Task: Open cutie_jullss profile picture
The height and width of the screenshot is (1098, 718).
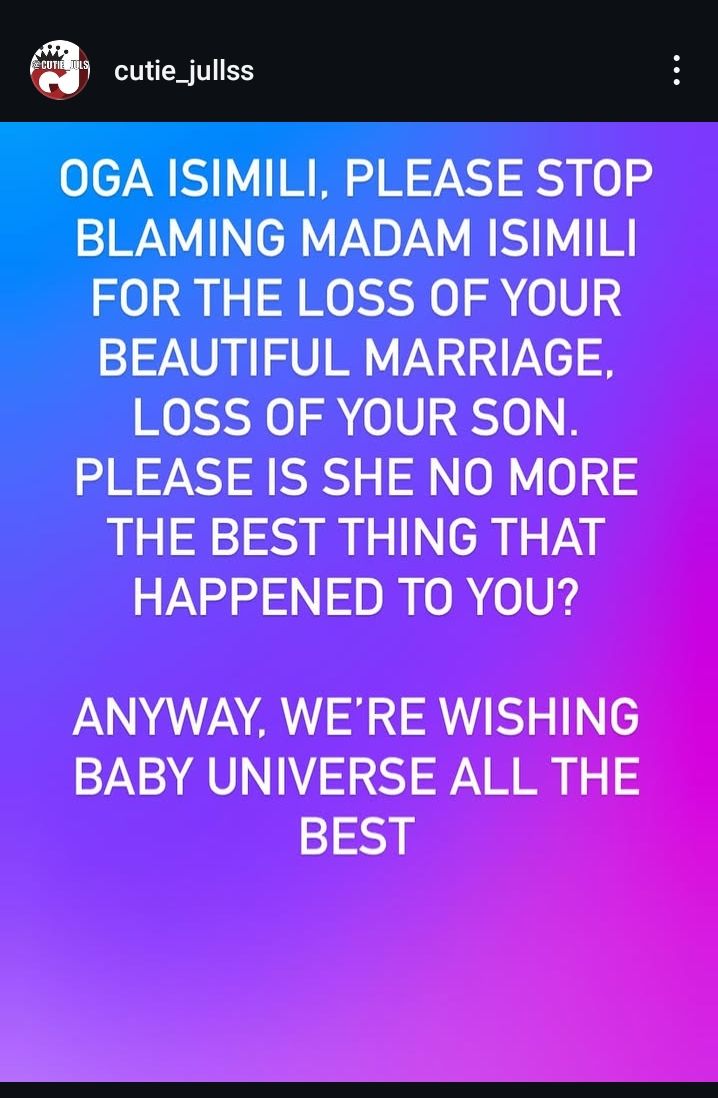Action: click(60, 70)
